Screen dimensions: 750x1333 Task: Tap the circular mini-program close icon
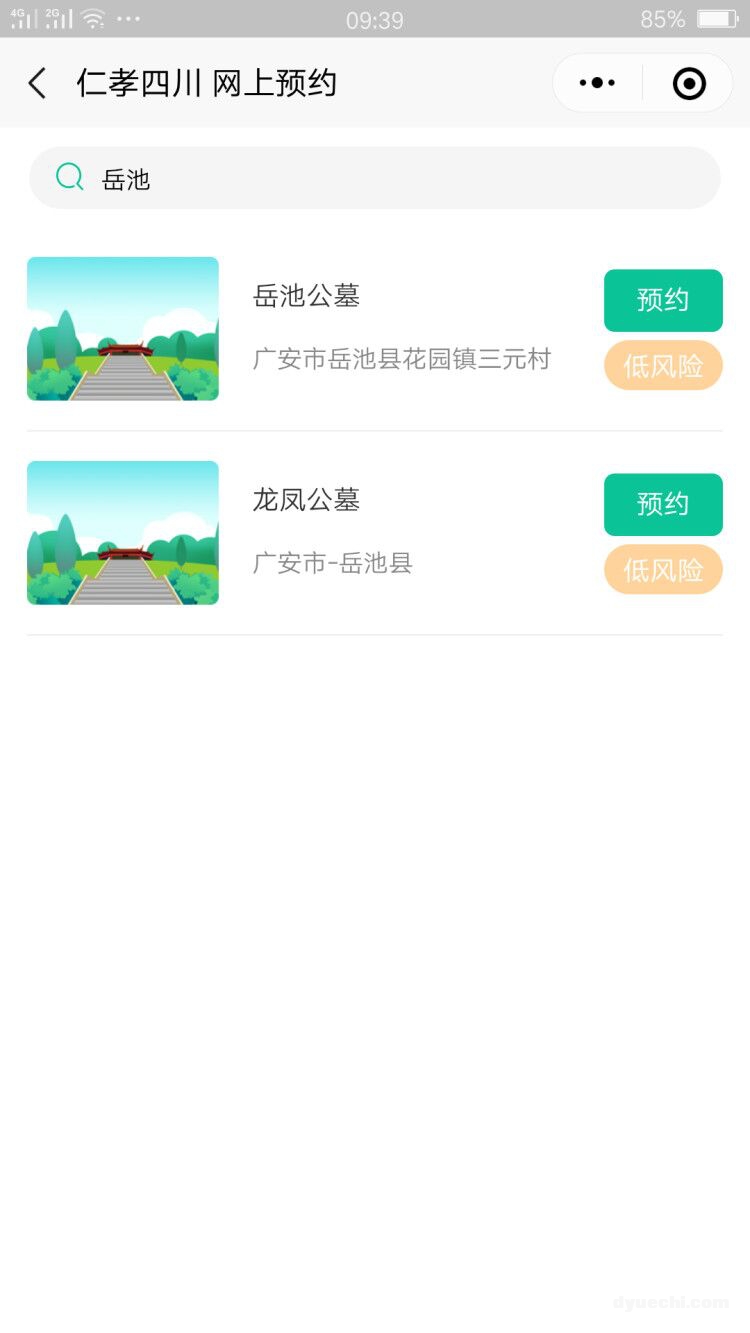[689, 83]
